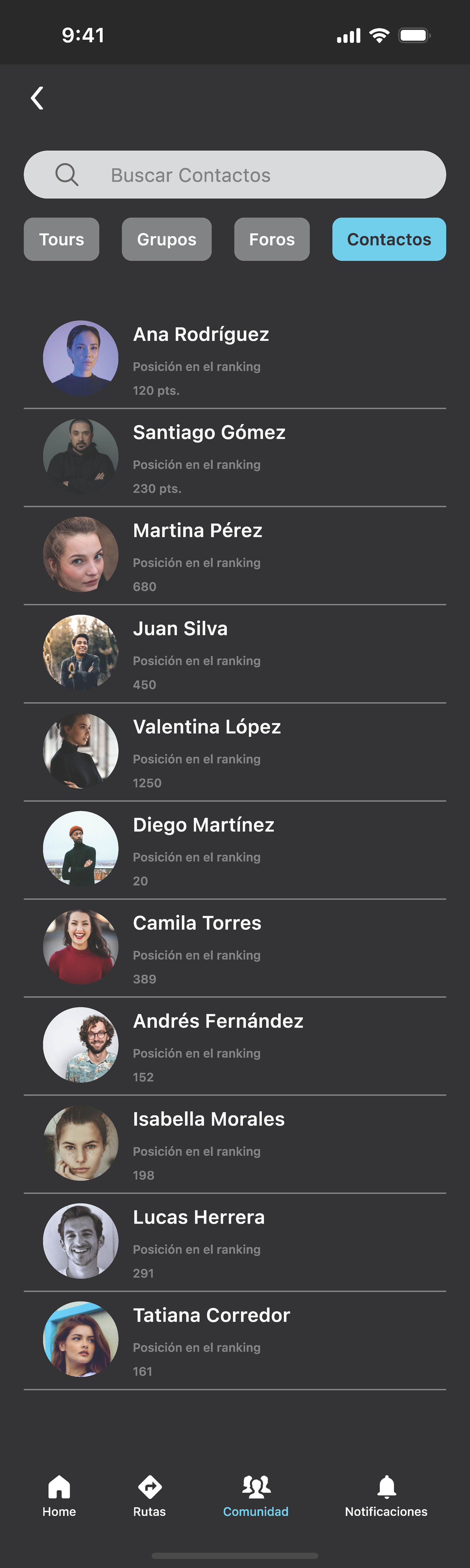The width and height of the screenshot is (470, 1568).
Task: Open Martina Pérez's contact
Action: 235,555
